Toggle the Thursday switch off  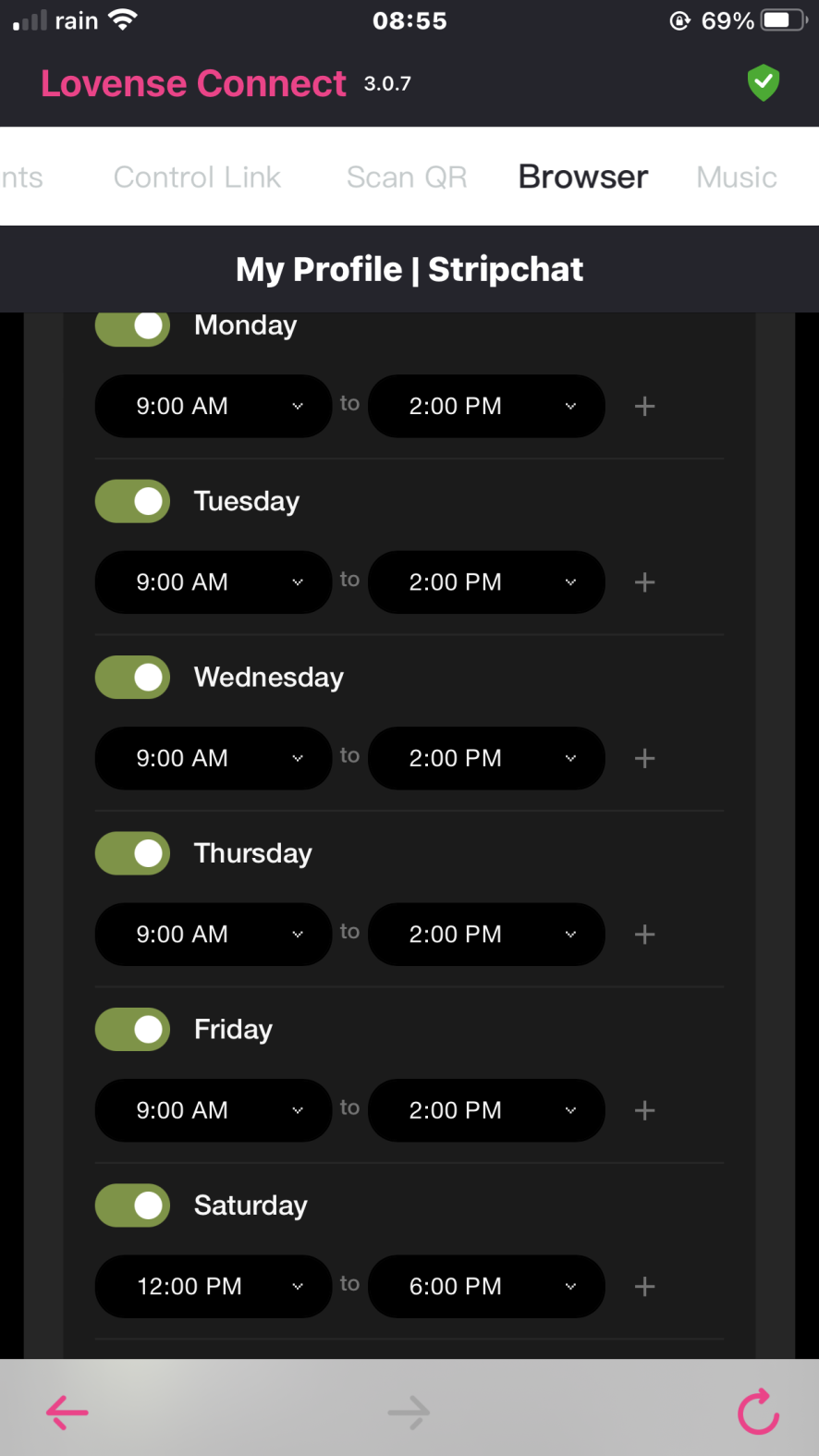point(132,853)
